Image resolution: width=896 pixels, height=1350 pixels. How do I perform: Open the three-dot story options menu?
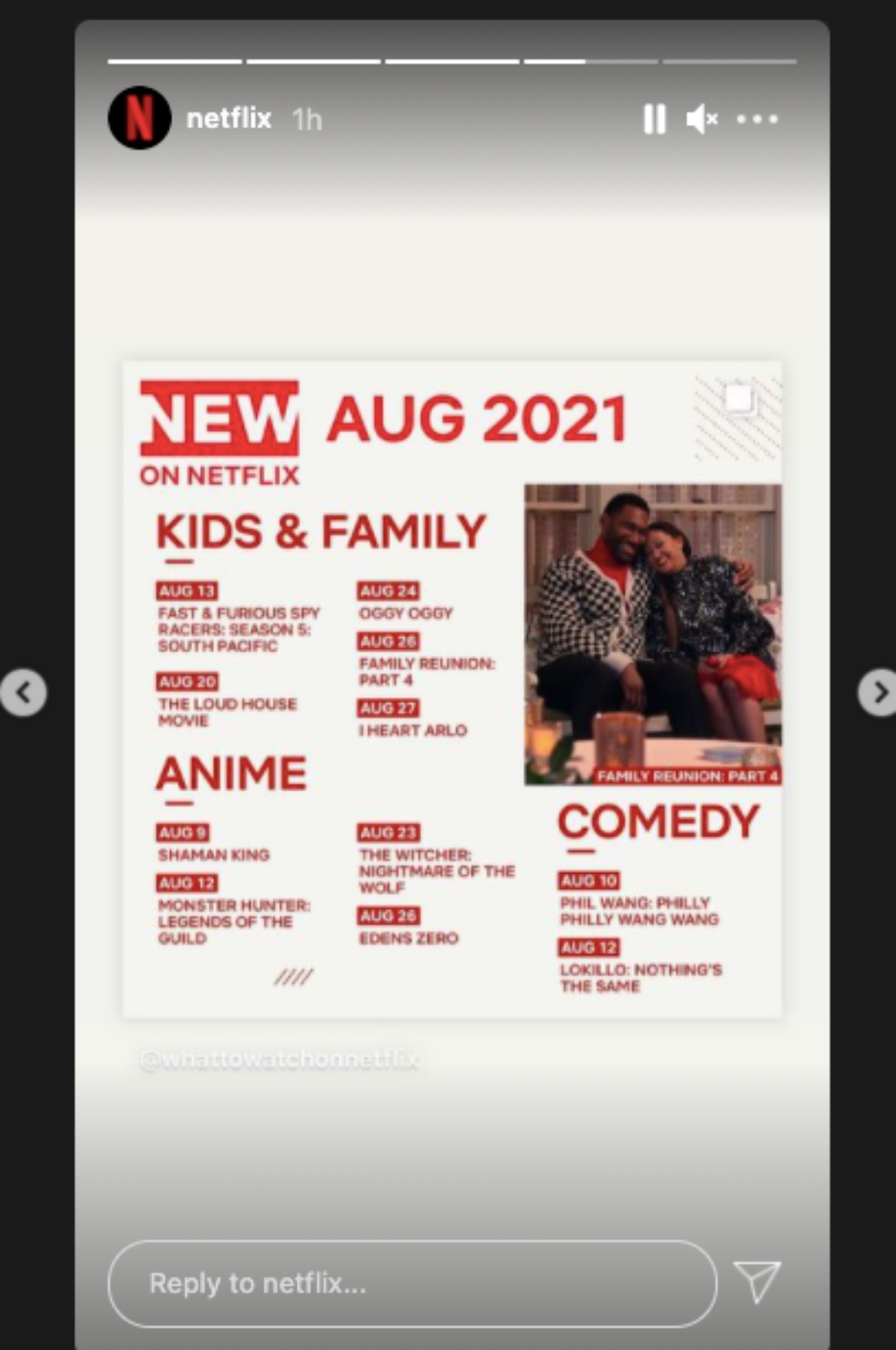tap(757, 119)
